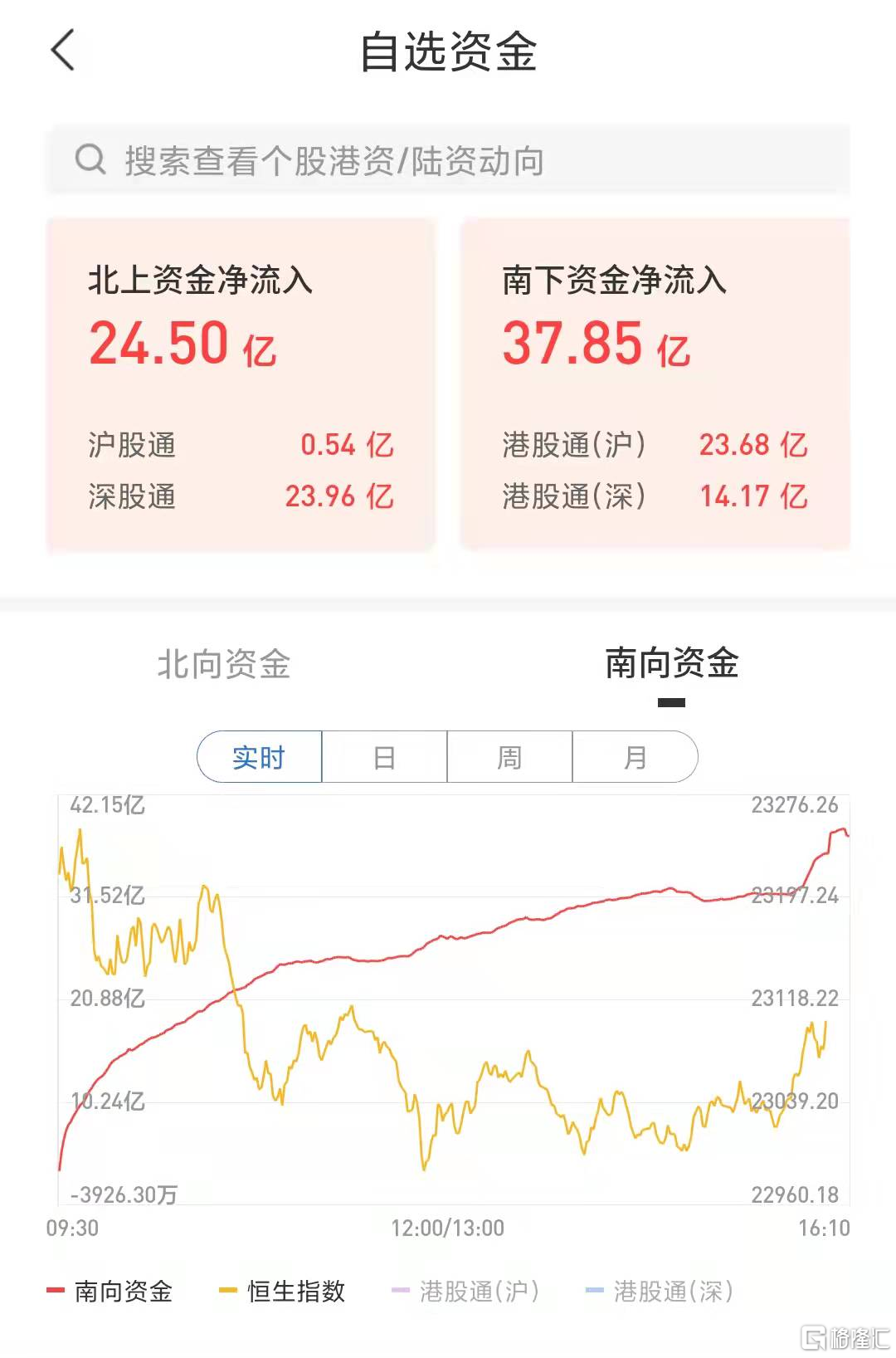
Task: Enable the 港股通(深) chart line
Action: [x=660, y=1291]
